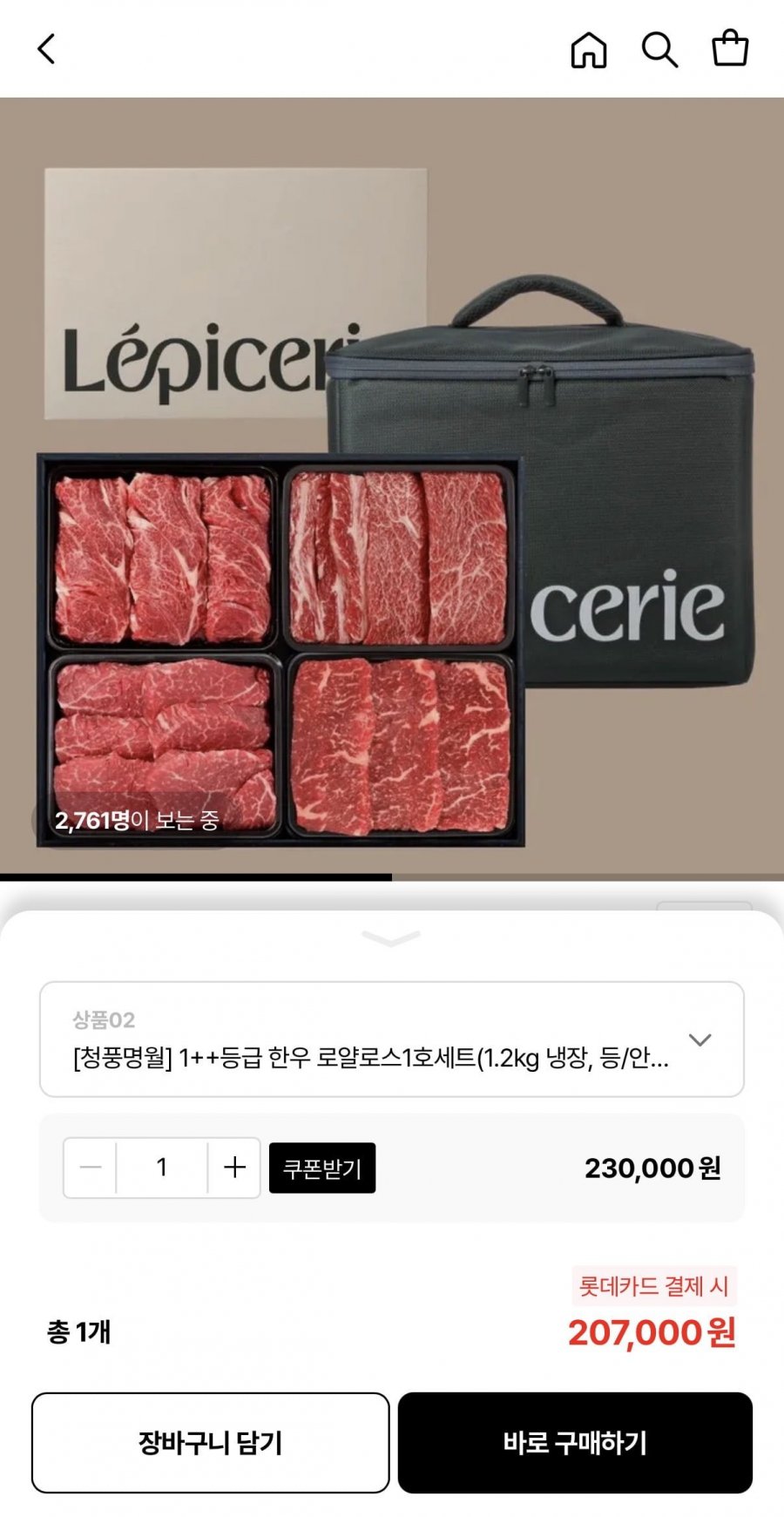Collapse the bottom sheet with the down chevron
Viewport: 784px width, 1517px height.
tap(392, 939)
